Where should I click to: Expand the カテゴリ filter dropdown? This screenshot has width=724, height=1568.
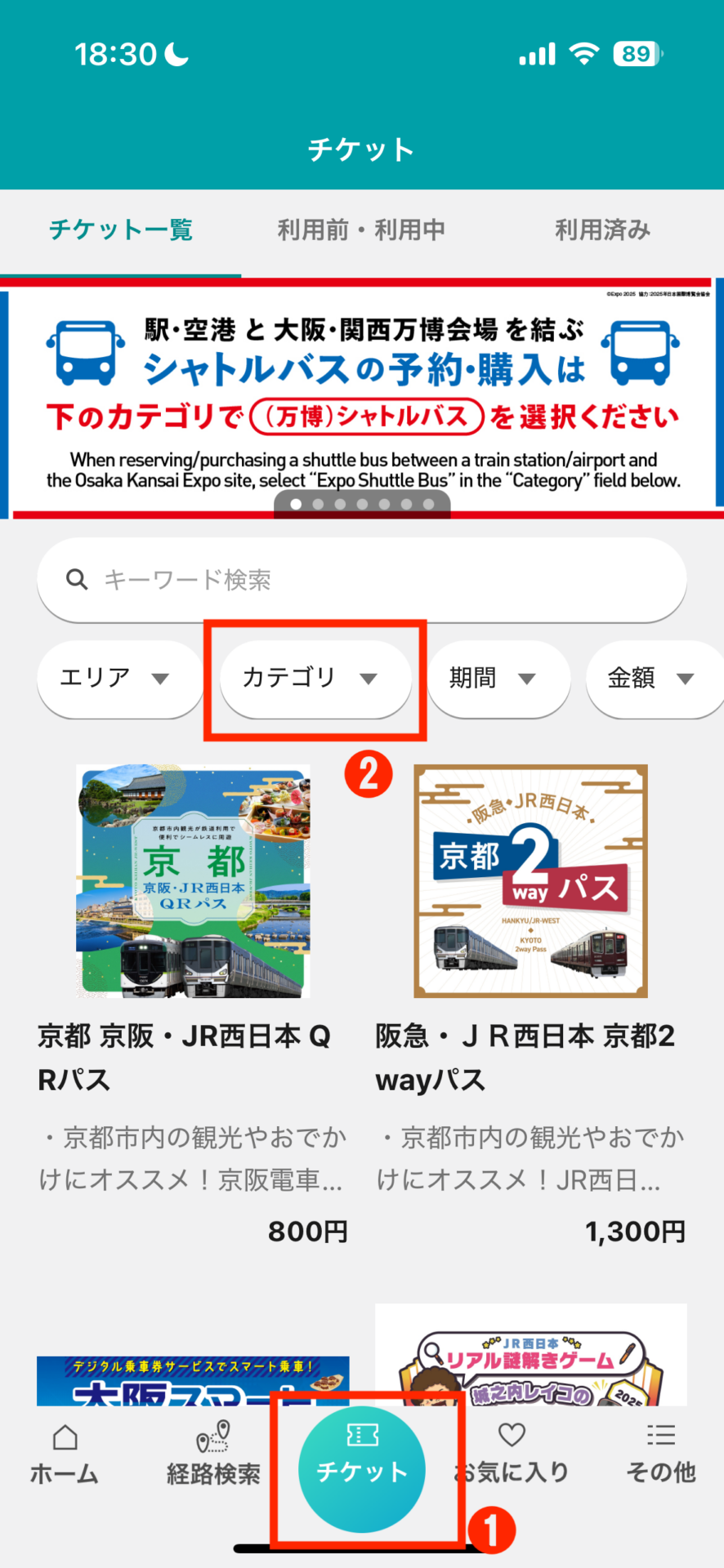click(314, 678)
